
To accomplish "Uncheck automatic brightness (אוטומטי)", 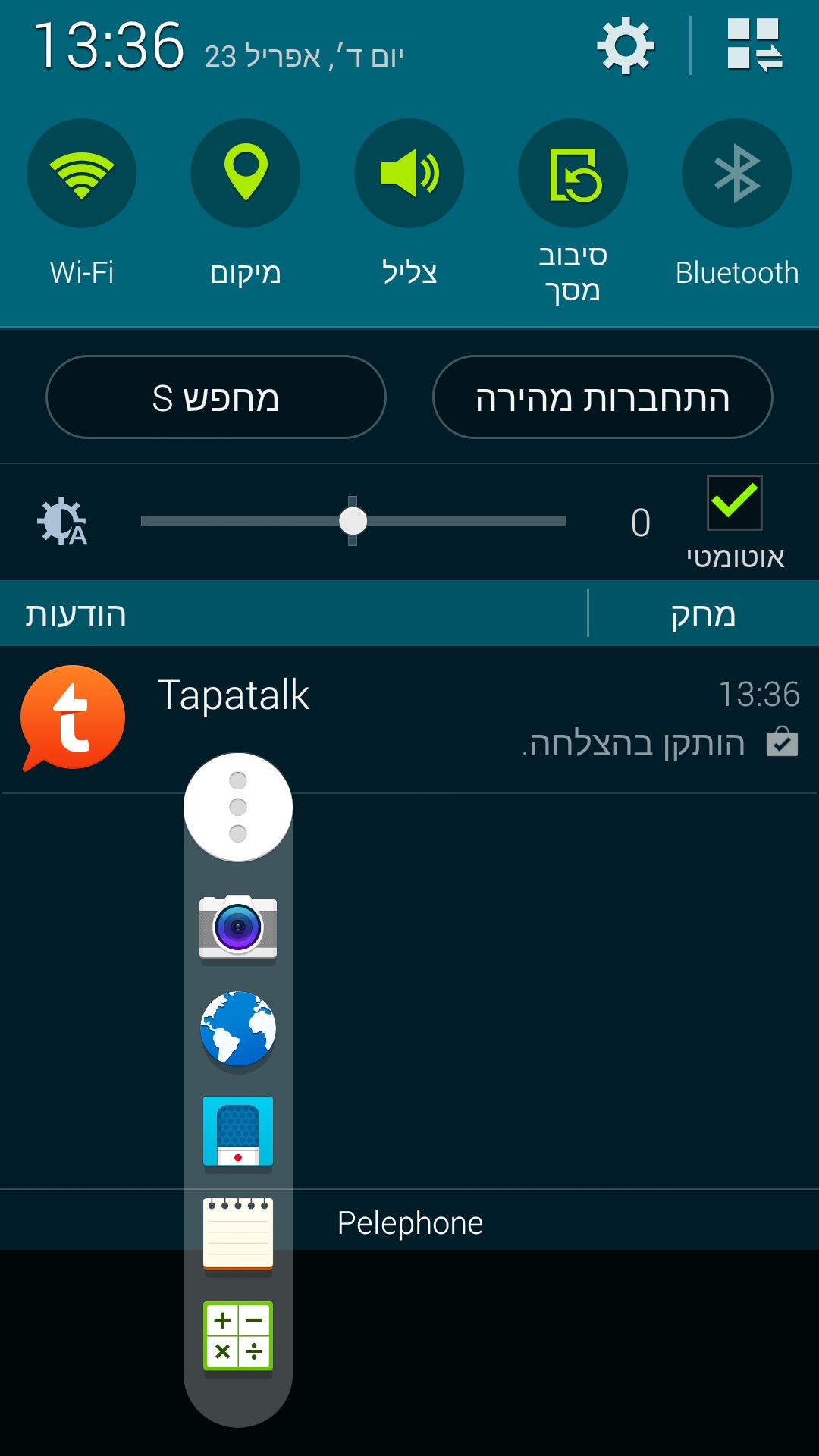I will tap(734, 503).
